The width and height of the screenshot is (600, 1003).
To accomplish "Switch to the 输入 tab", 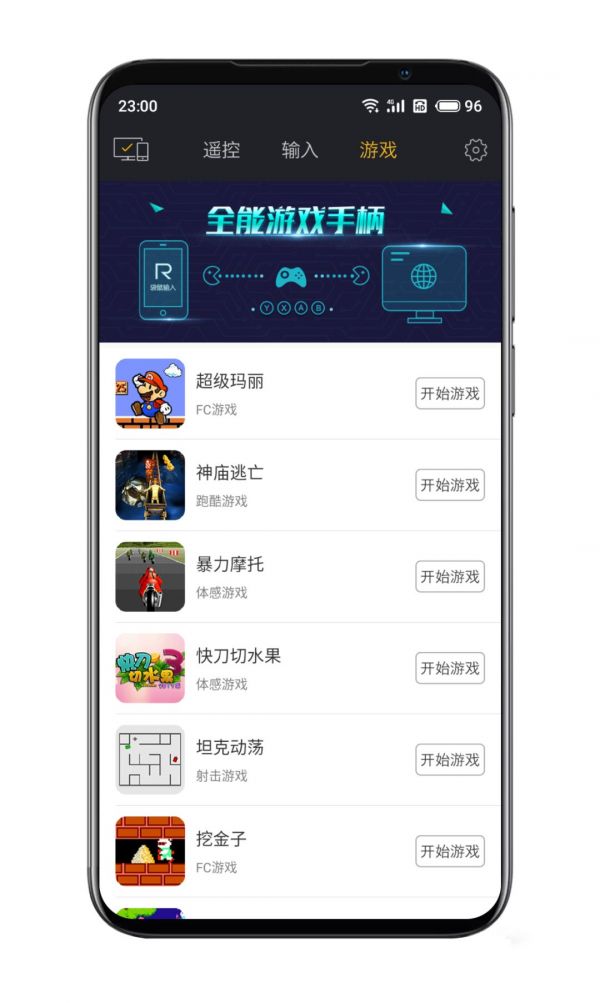I will [299, 150].
